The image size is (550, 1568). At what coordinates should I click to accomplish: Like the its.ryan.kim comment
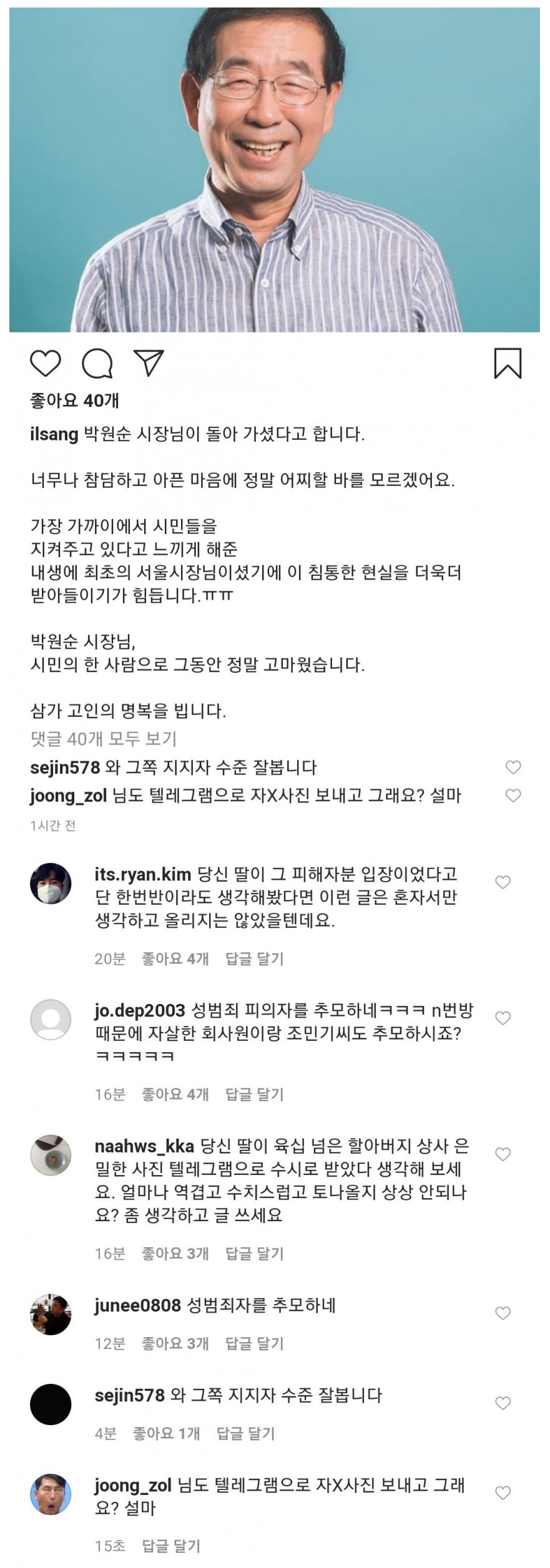pyautogui.click(x=503, y=882)
